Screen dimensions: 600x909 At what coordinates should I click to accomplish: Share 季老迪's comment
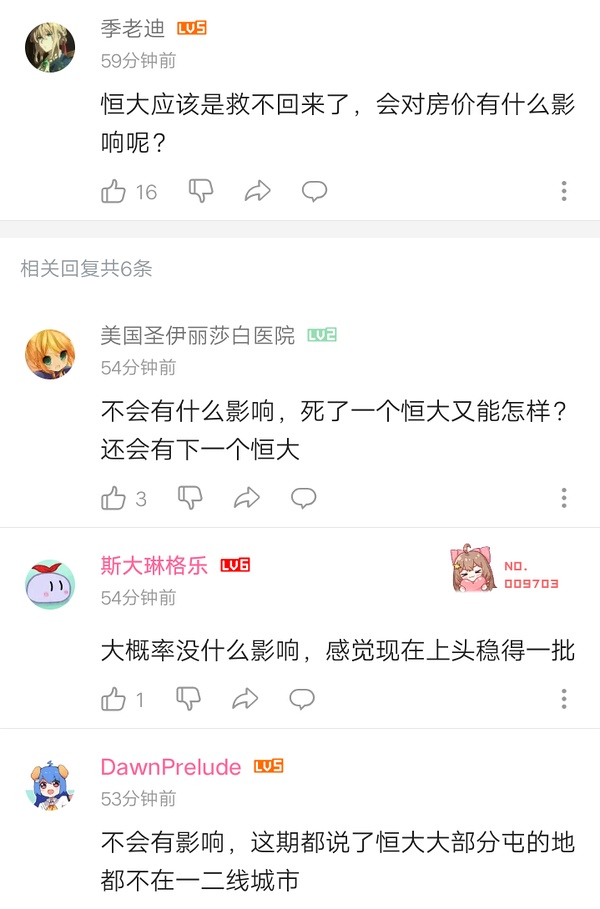point(258,191)
